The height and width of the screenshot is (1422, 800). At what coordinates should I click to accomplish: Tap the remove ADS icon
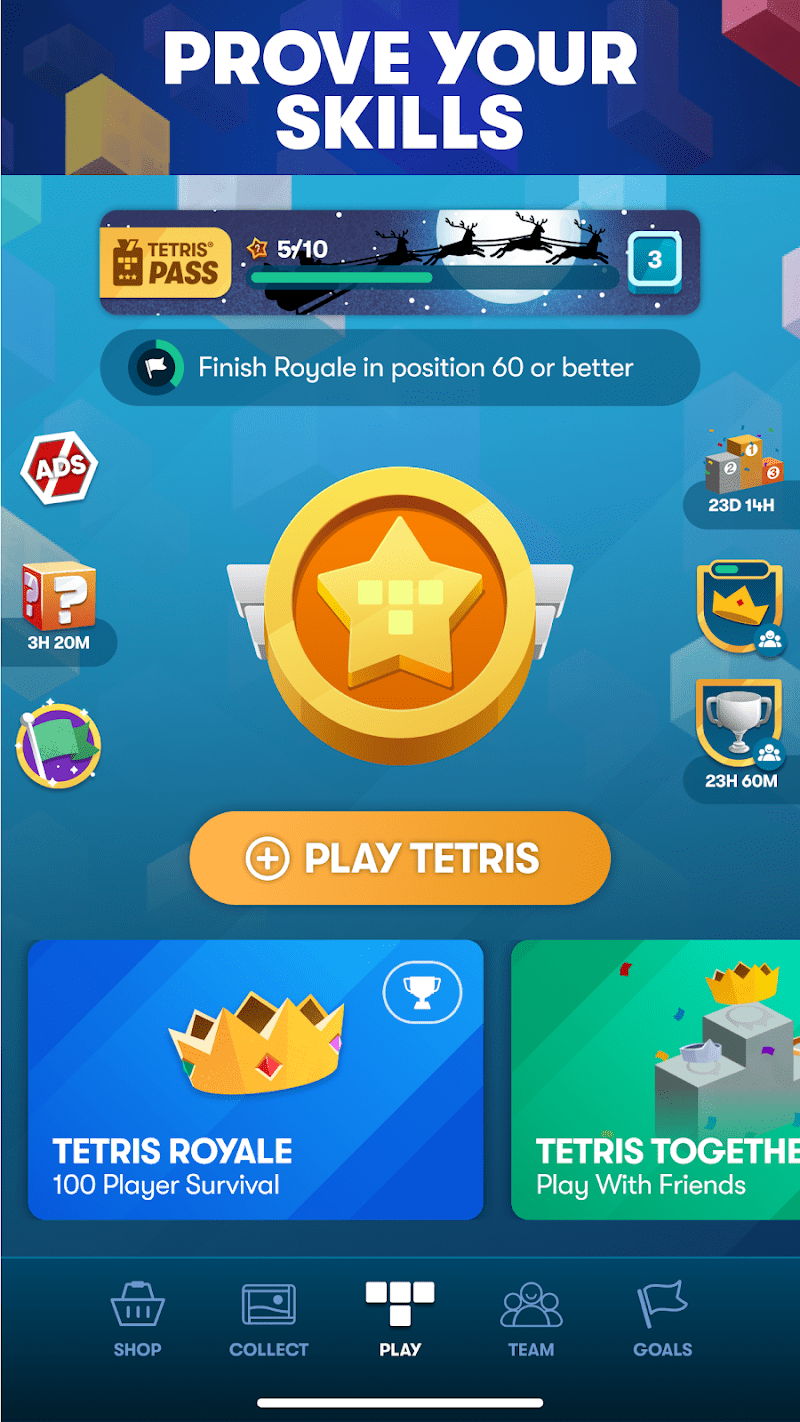(60, 467)
